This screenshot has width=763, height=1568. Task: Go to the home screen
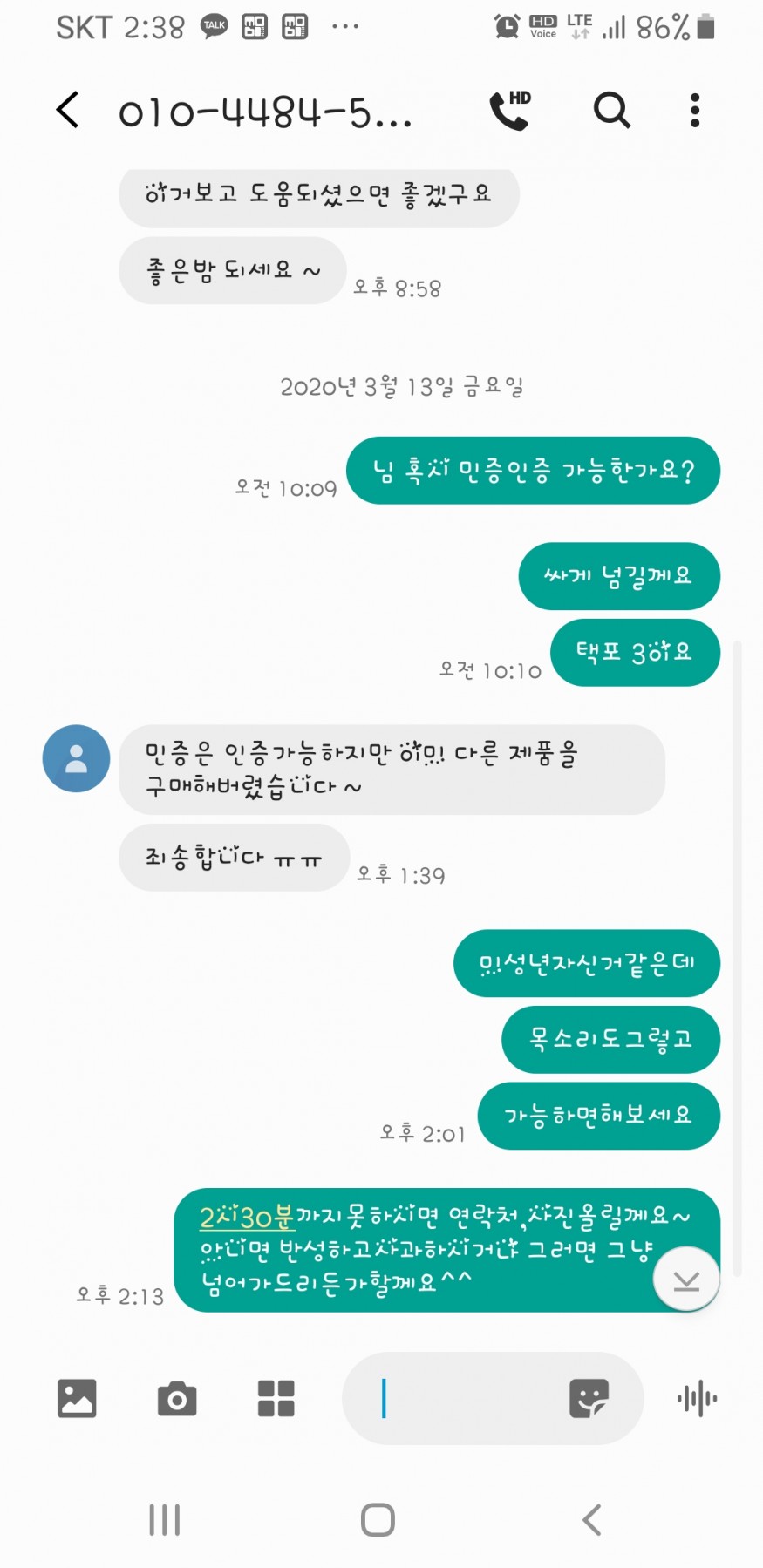coord(378,1520)
